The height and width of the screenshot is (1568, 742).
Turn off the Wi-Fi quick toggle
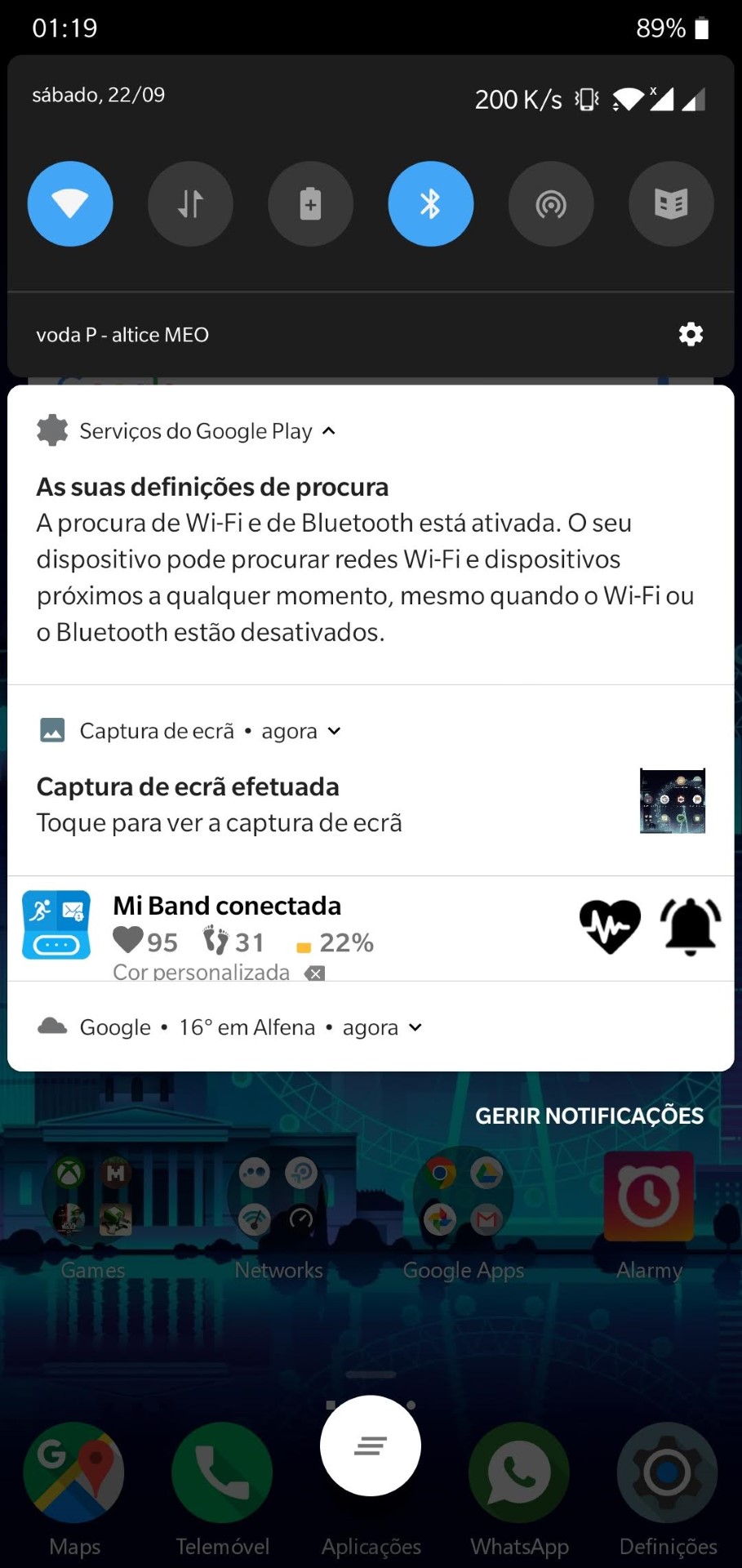click(70, 203)
